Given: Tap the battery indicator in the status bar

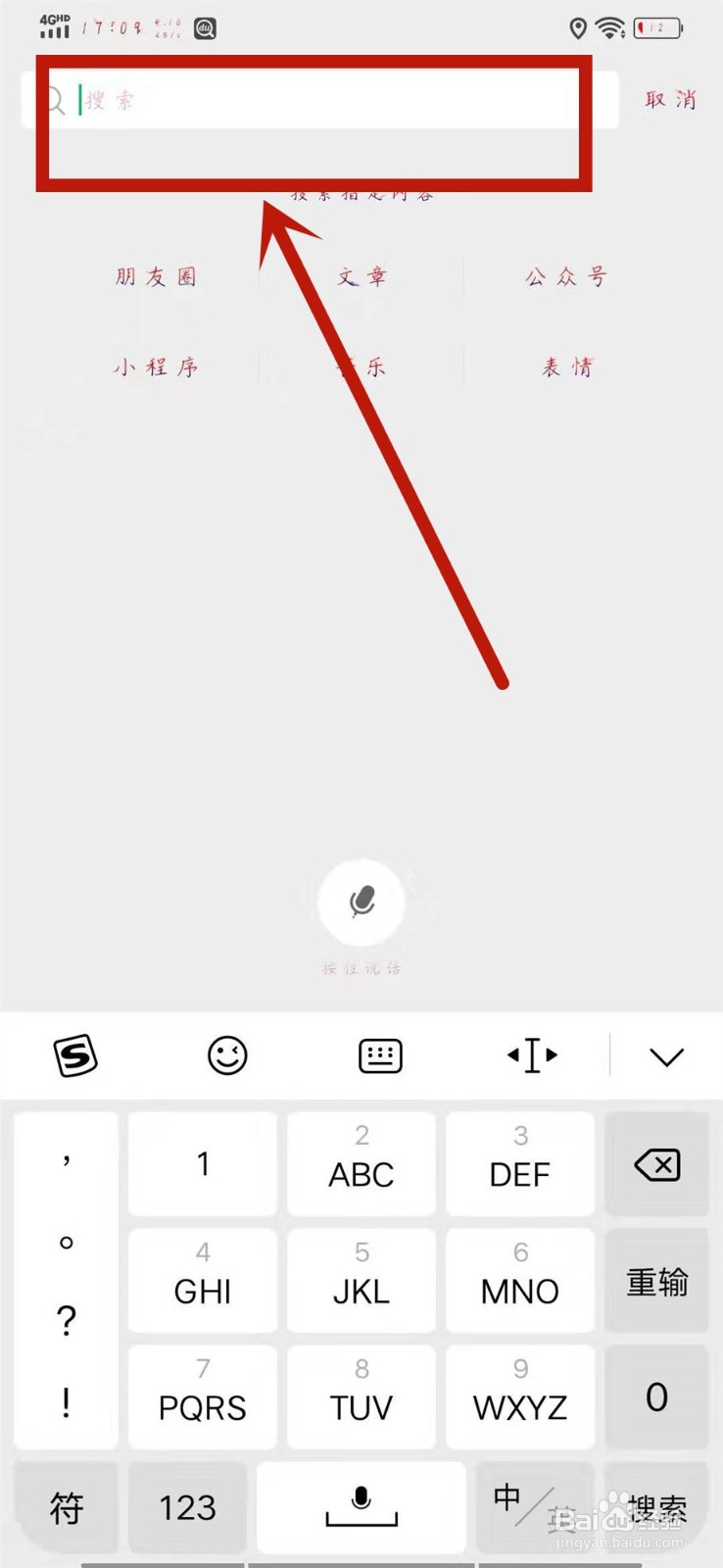Looking at the screenshot, I should click(x=658, y=28).
